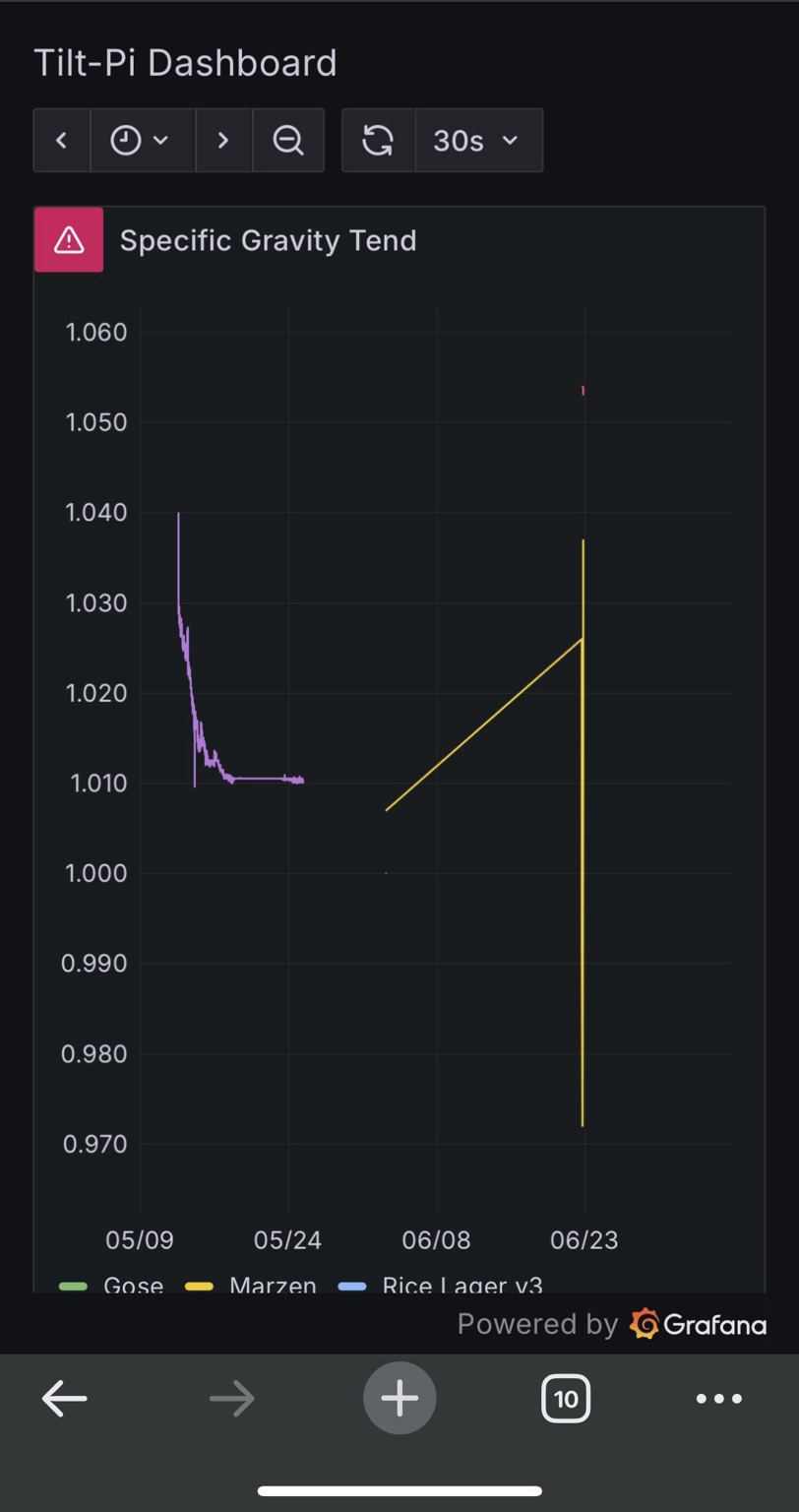Toggle the Gose series in legend
The height and width of the screenshot is (1512, 799).
point(111,1285)
